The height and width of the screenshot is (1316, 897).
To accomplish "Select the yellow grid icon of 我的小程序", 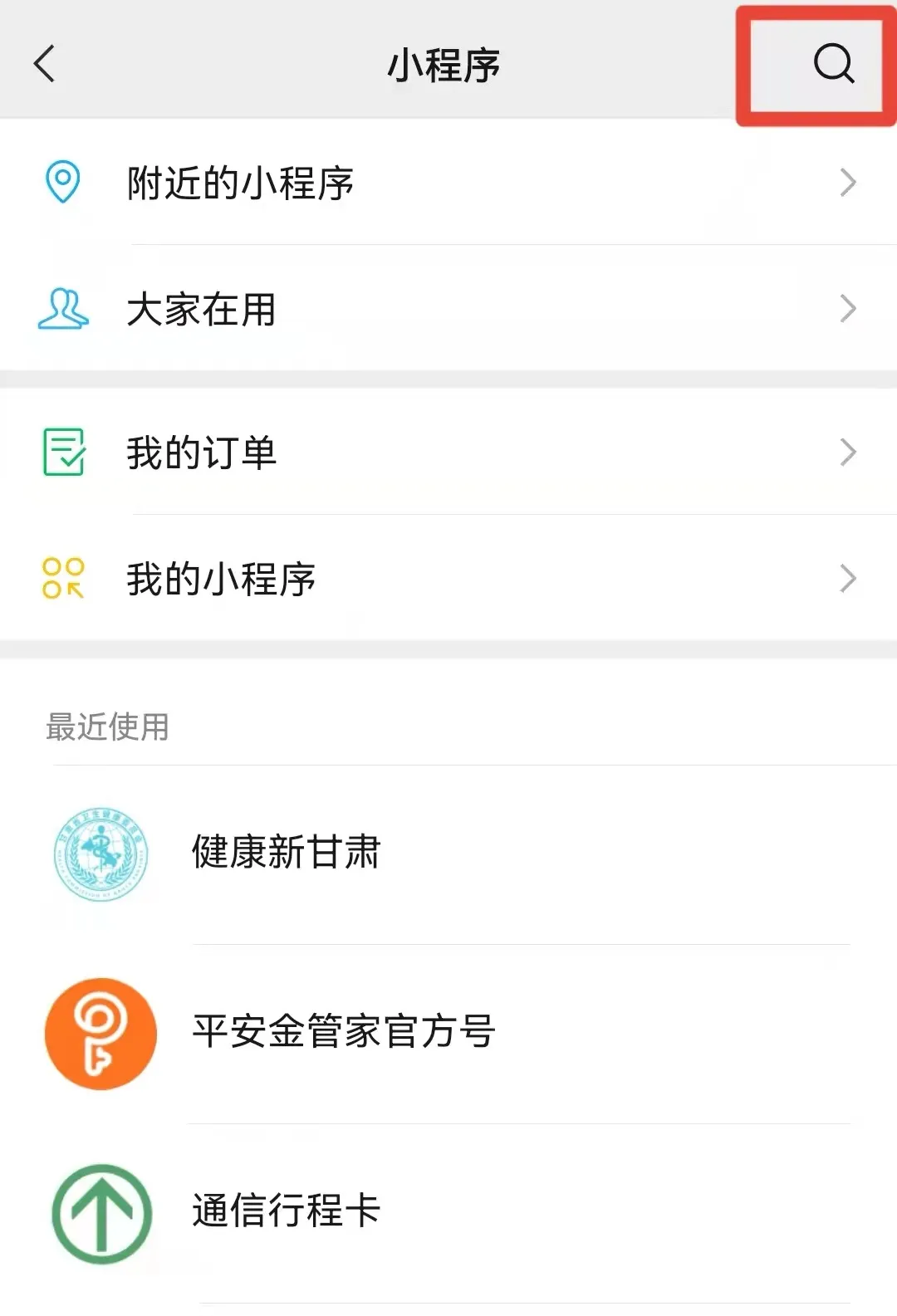I will [61, 579].
